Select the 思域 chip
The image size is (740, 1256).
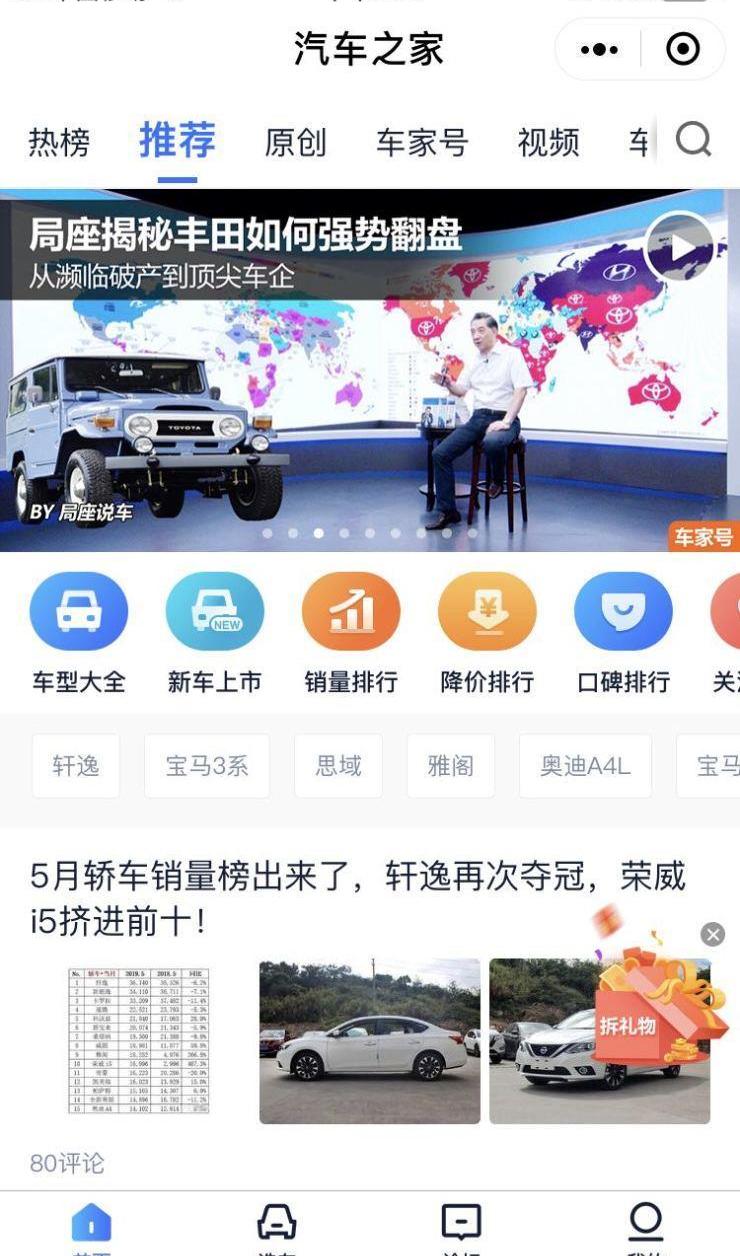pyautogui.click(x=338, y=766)
